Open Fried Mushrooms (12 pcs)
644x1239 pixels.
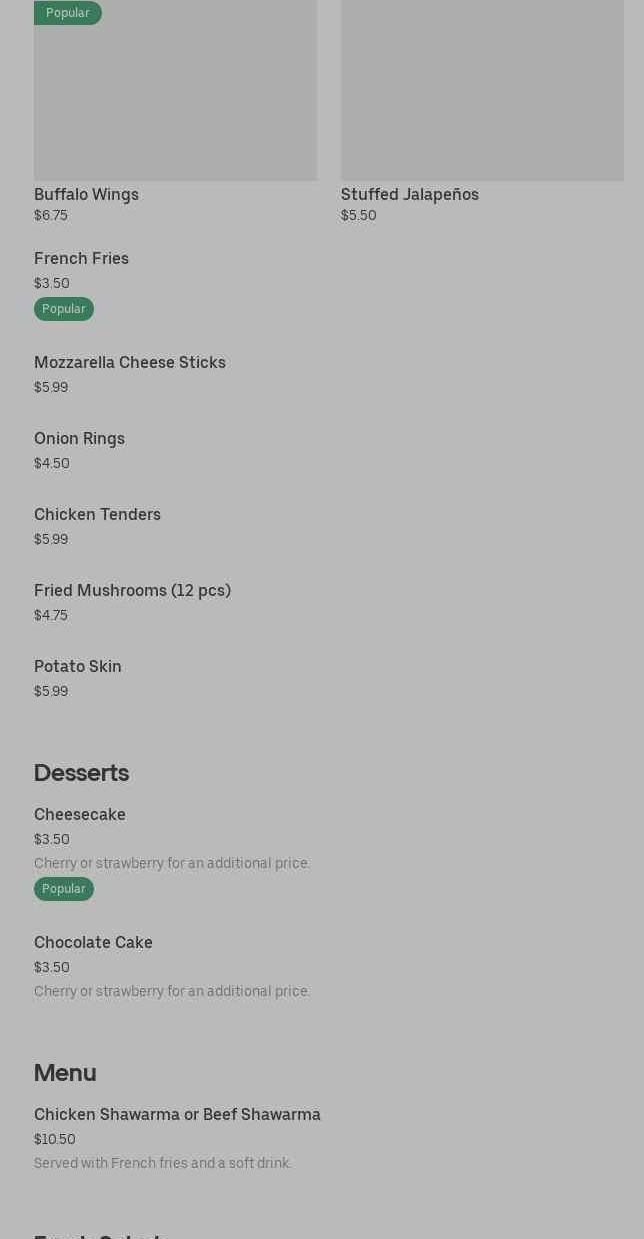coord(322,602)
